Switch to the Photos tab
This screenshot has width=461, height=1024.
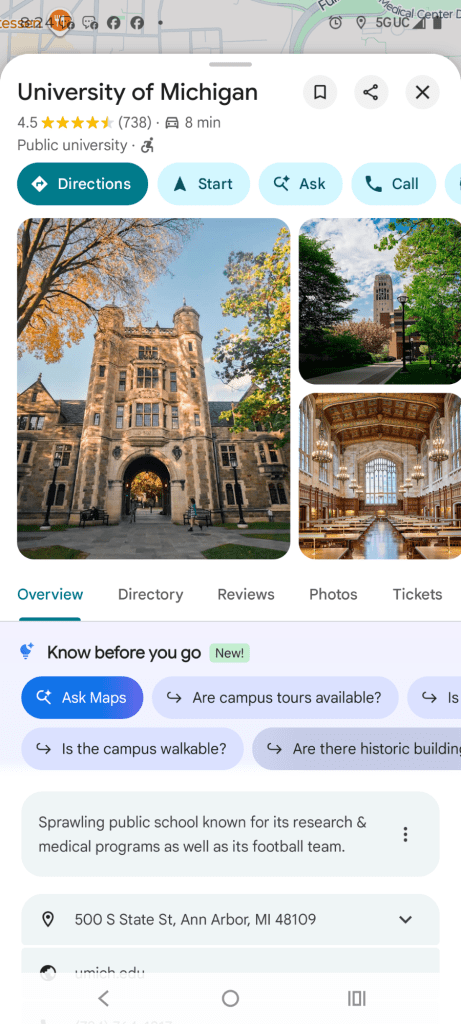tap(333, 594)
